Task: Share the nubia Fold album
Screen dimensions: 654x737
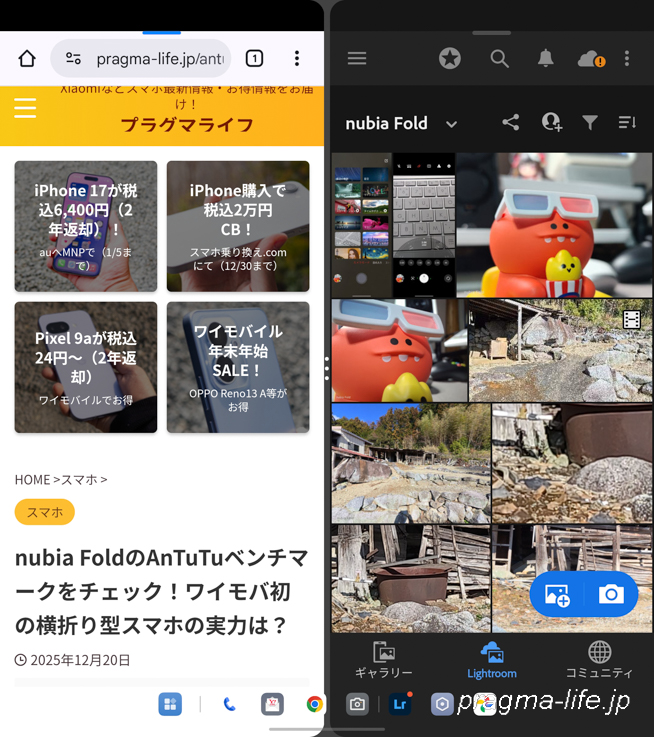Action: pos(511,122)
